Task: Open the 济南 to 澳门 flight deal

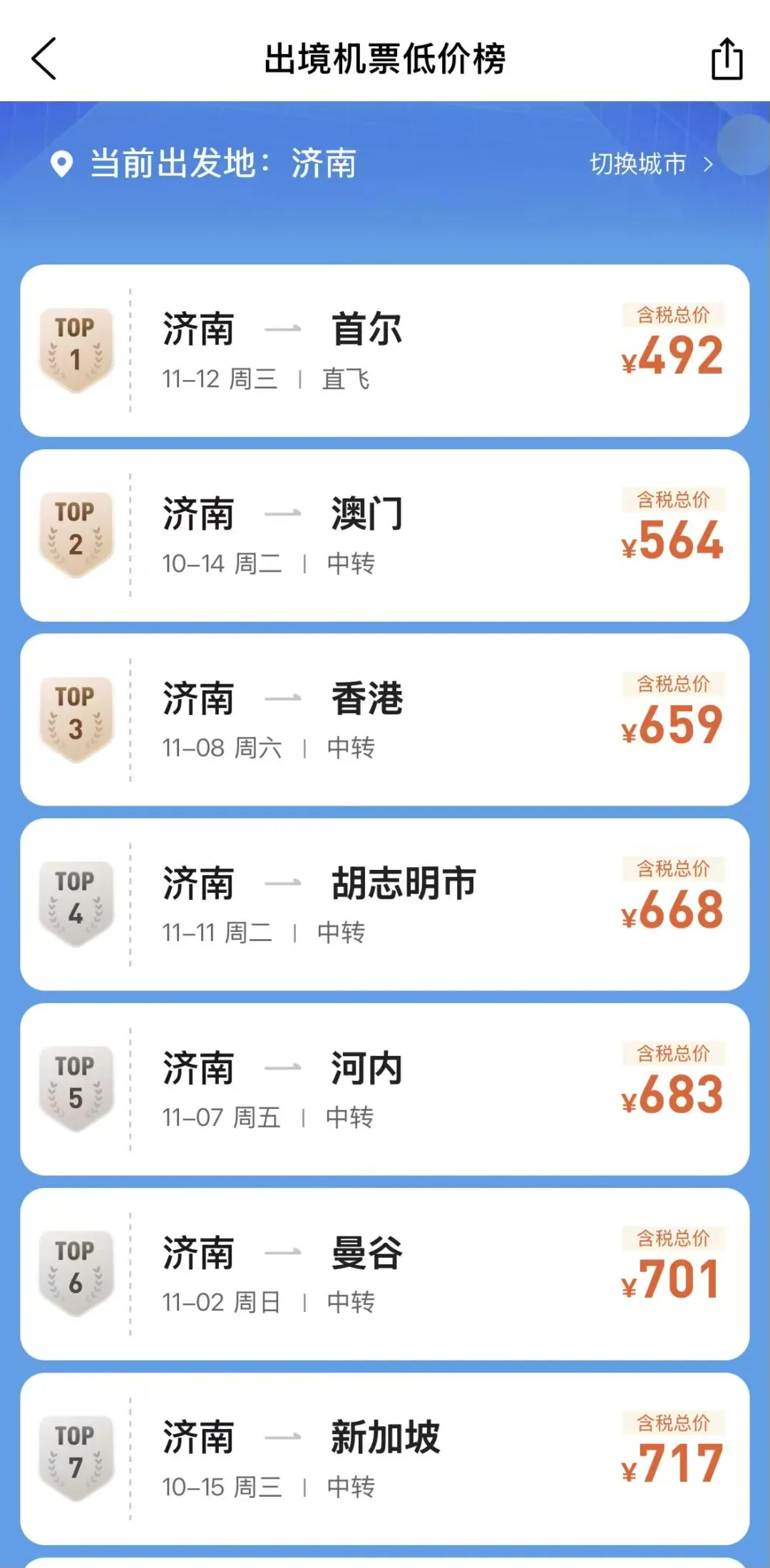Action: [385, 536]
